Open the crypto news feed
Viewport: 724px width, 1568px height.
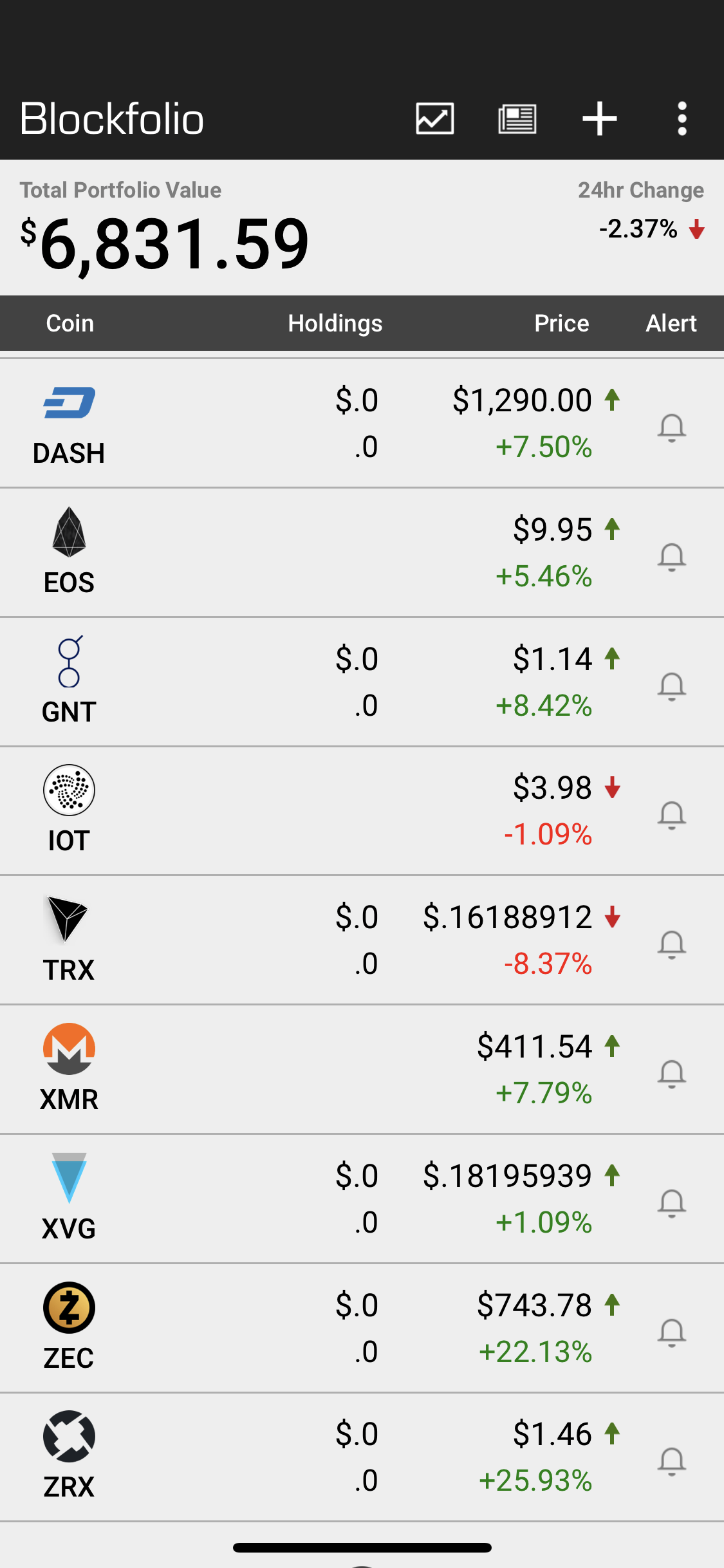(517, 119)
